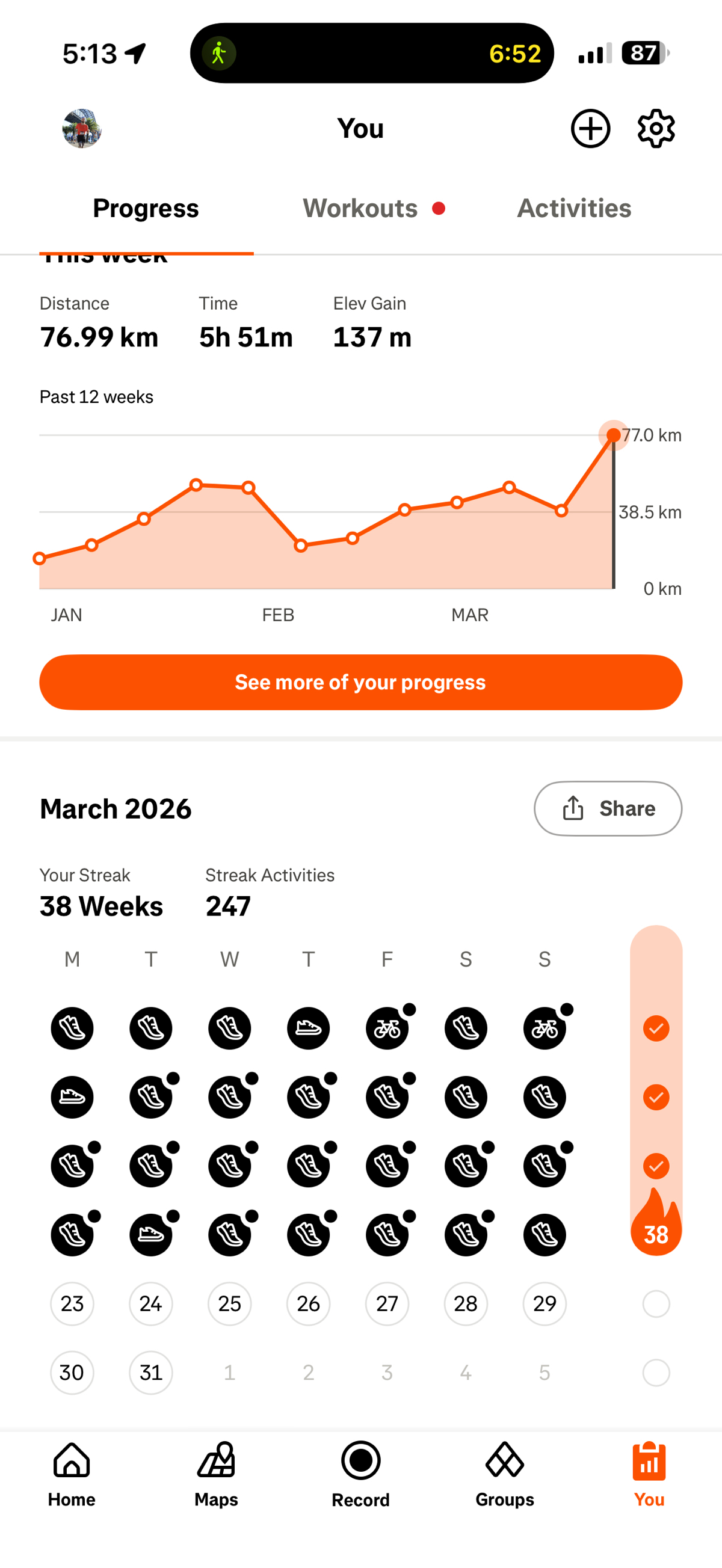Share the March 2026 calendar
The width and height of the screenshot is (722, 1568).
pos(608,808)
